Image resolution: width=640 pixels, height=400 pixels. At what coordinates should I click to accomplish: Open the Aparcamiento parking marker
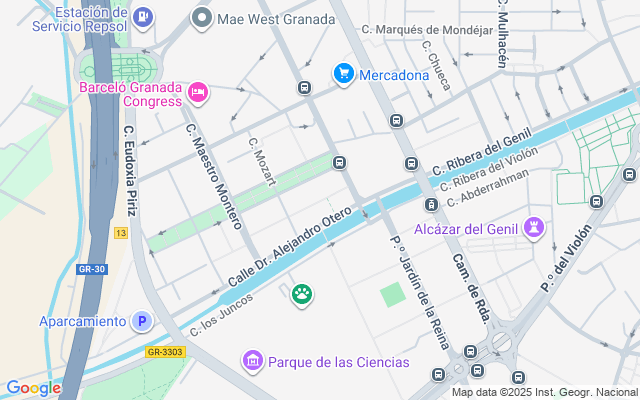tap(142, 321)
